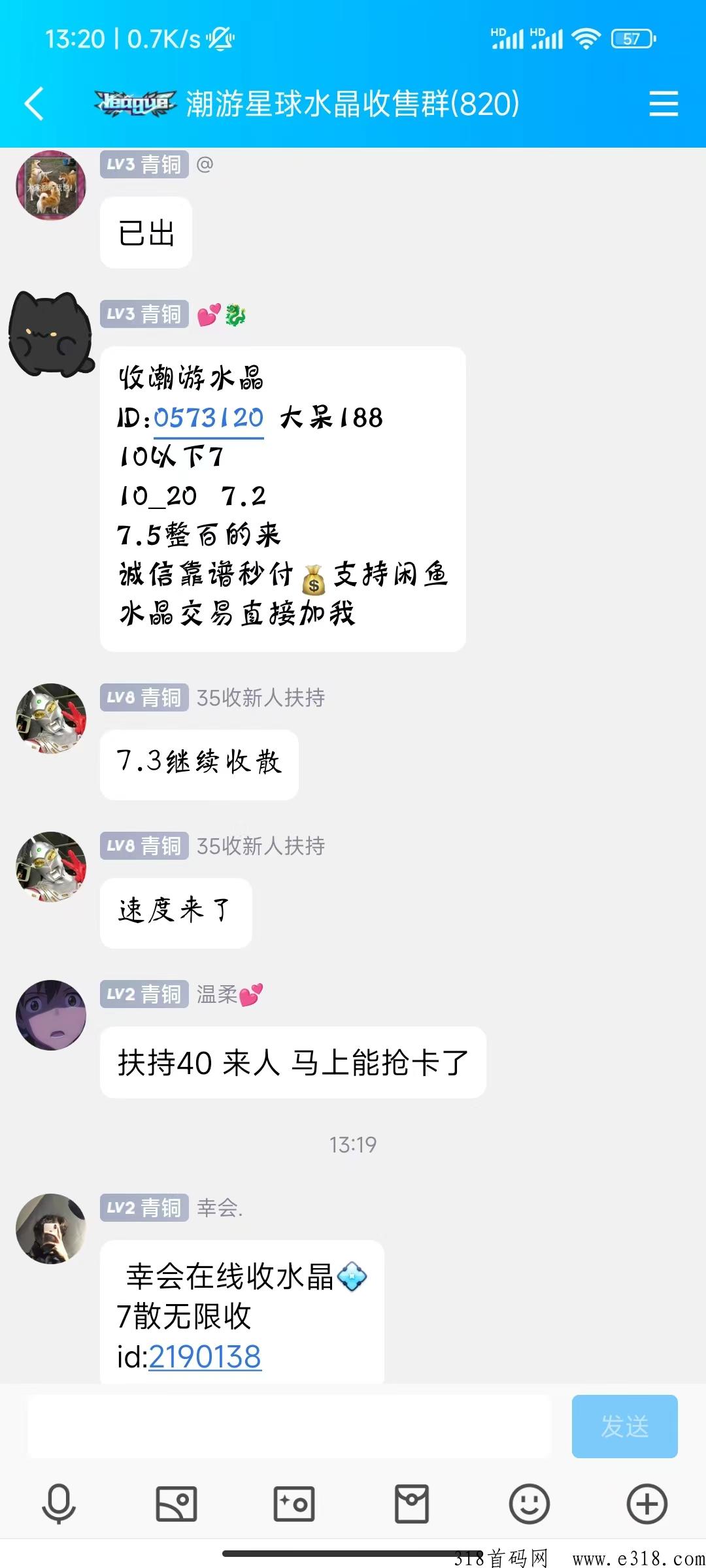Open group settings via the hamburger menu
The width and height of the screenshot is (706, 1568).
click(663, 103)
